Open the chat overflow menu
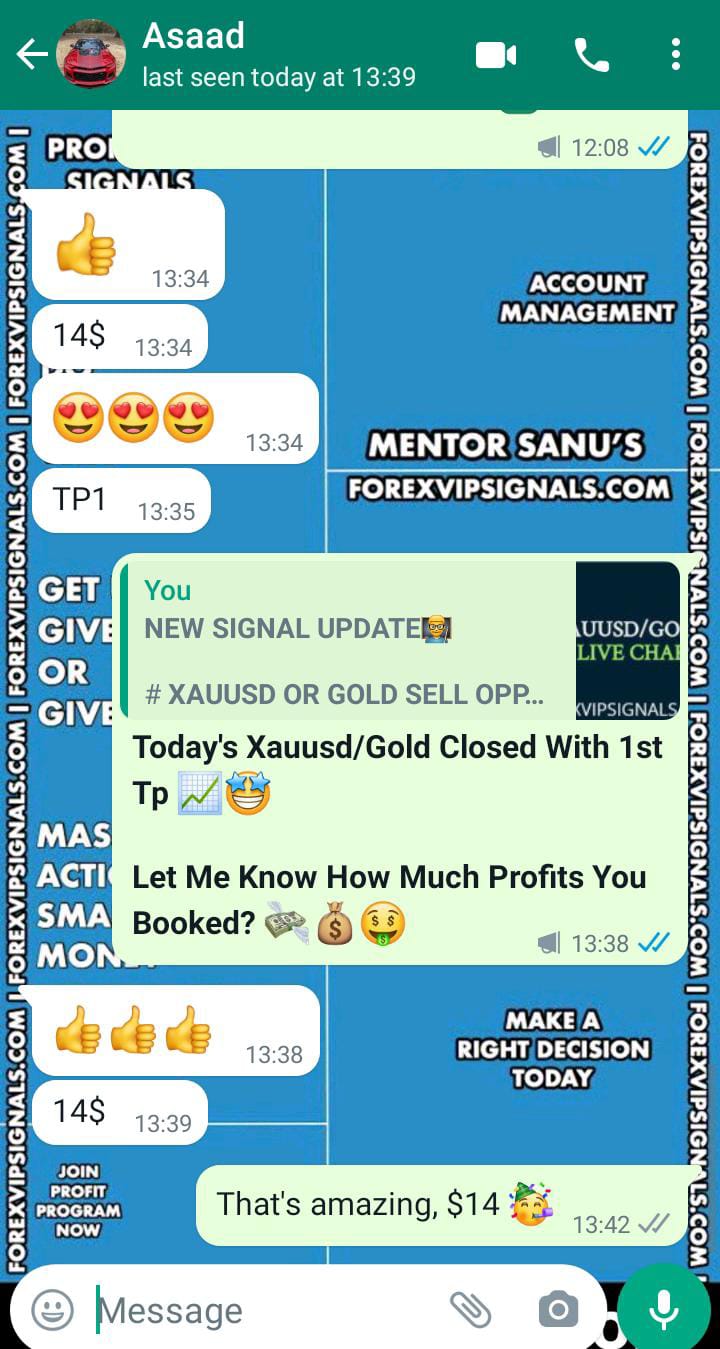This screenshot has width=720, height=1349. [x=676, y=55]
